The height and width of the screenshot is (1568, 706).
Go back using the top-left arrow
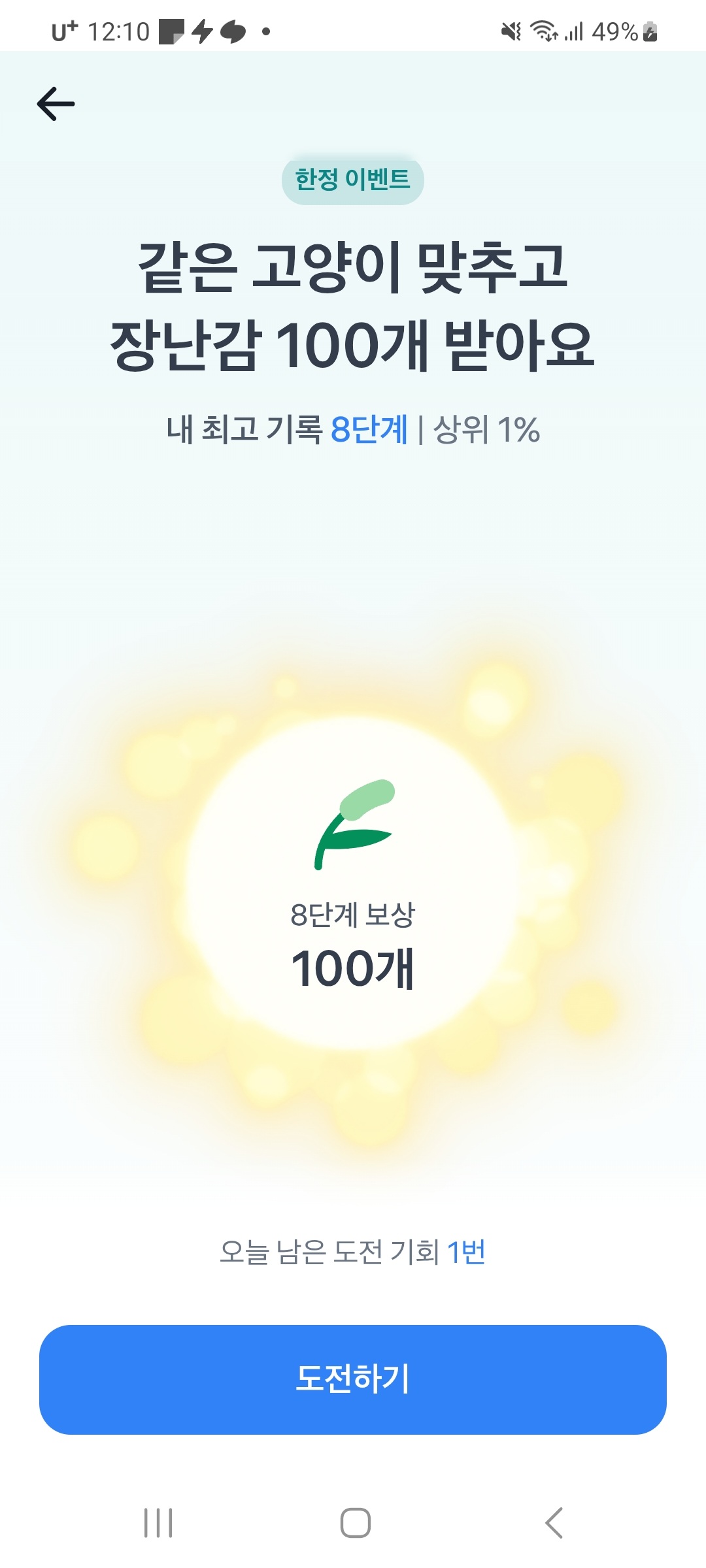[x=56, y=104]
